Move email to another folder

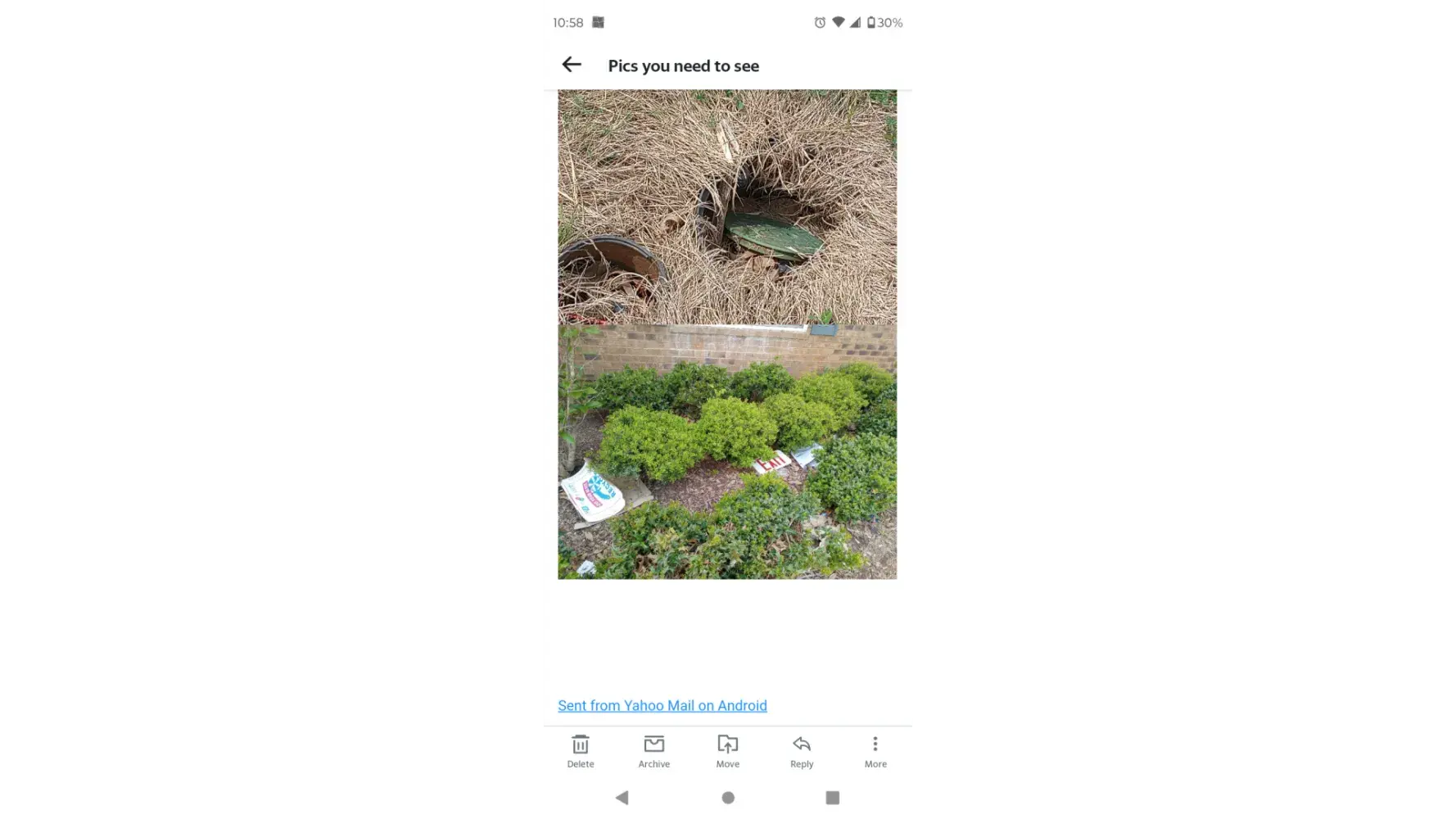727,750
